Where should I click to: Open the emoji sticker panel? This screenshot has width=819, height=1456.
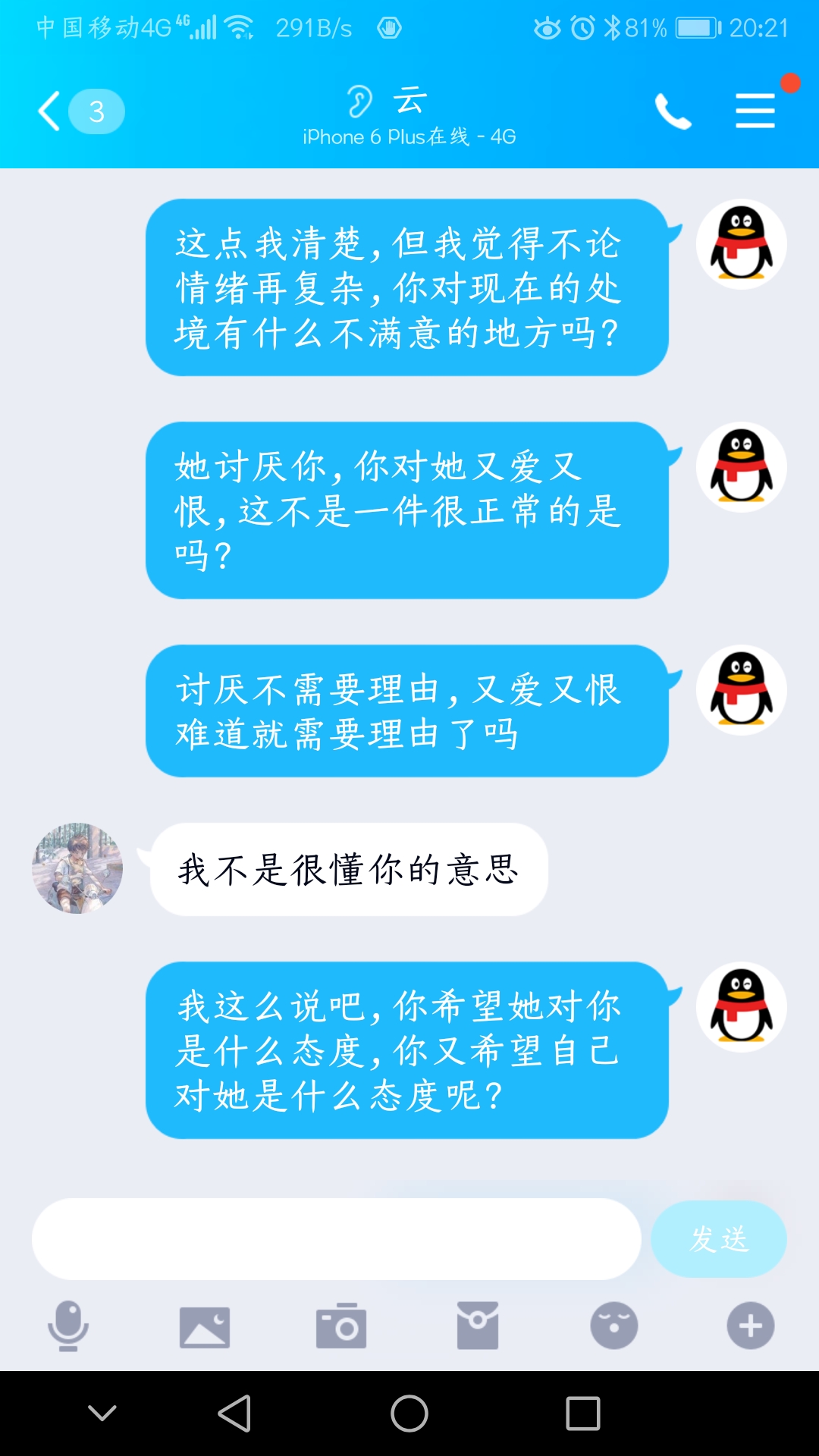(x=614, y=1326)
